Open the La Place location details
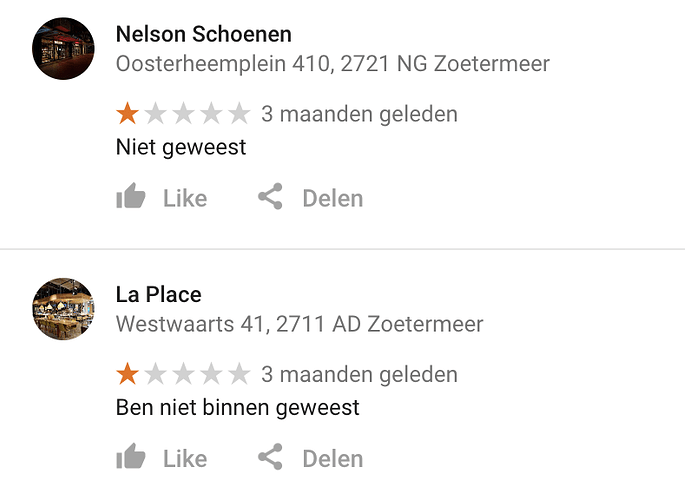Image resolution: width=685 pixels, height=500 pixels. pyautogui.click(x=159, y=294)
